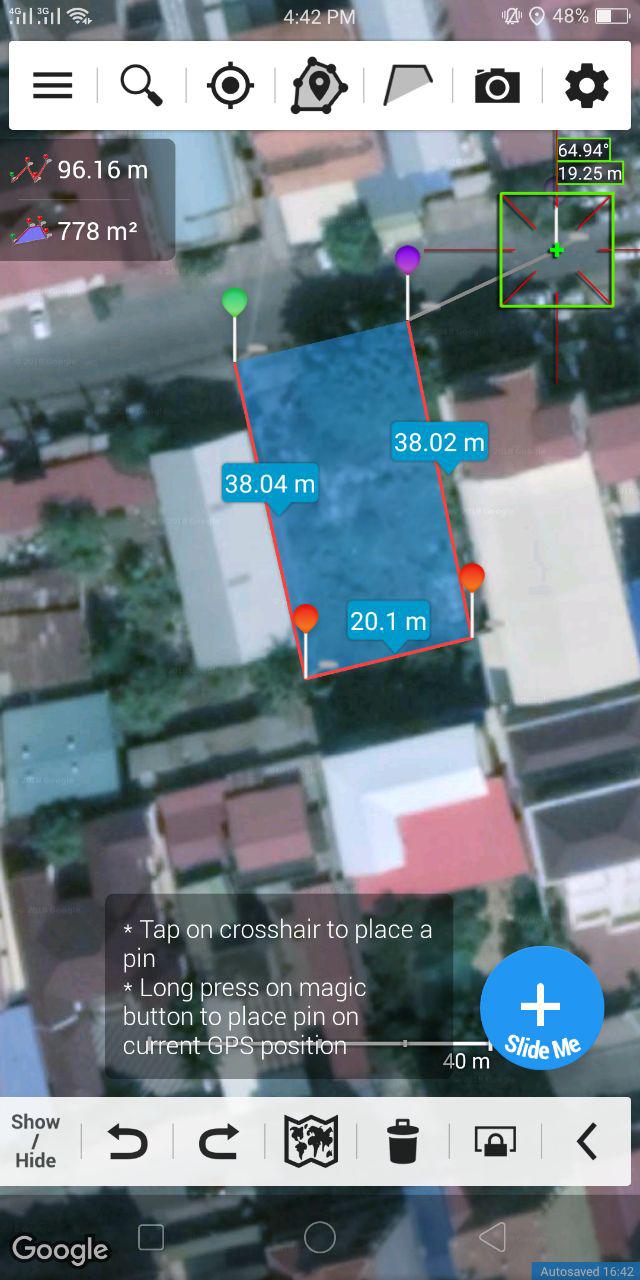Undo the last pin
The height and width of the screenshot is (1280, 640).
coord(127,1141)
